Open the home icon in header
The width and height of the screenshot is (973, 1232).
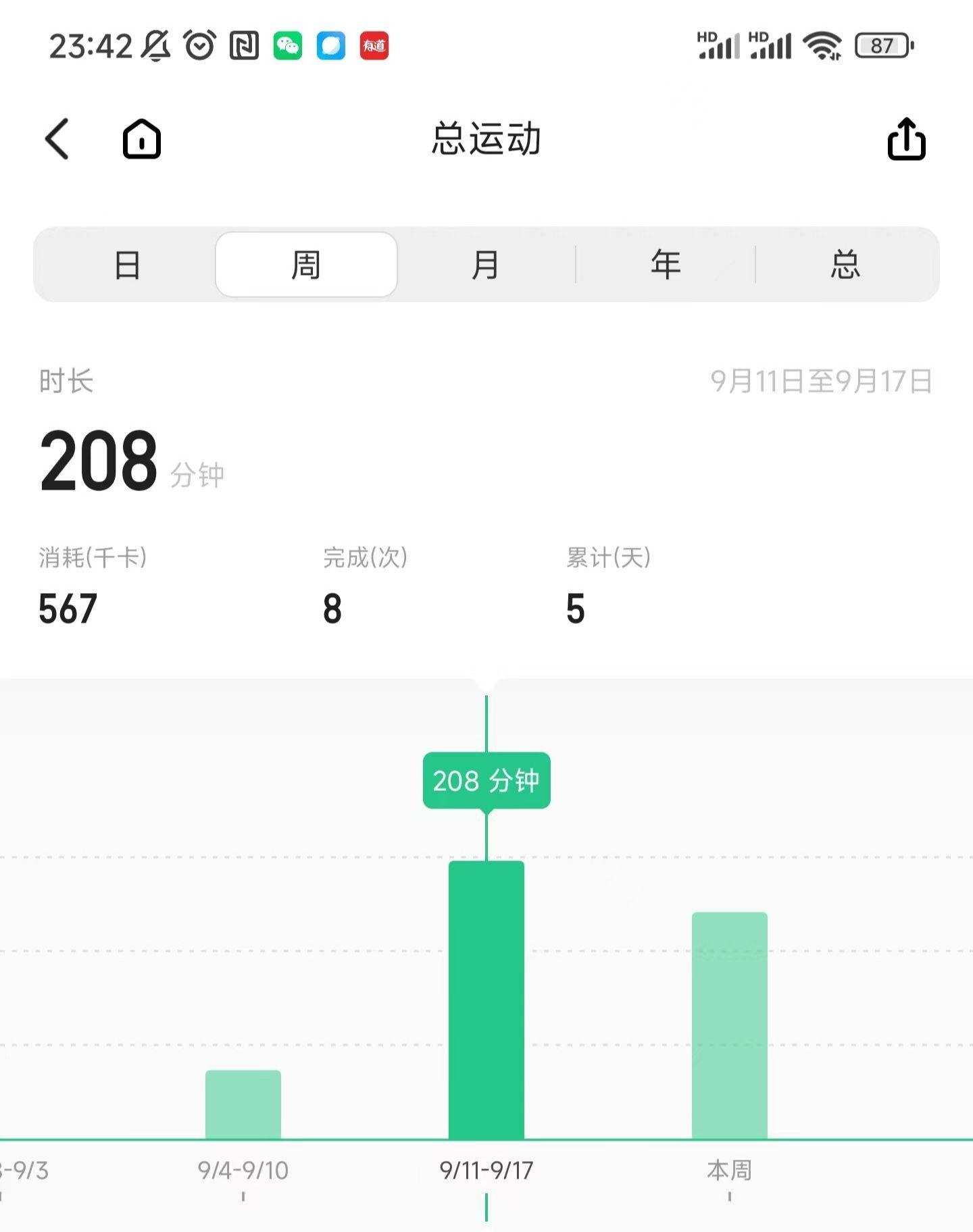coord(142,139)
